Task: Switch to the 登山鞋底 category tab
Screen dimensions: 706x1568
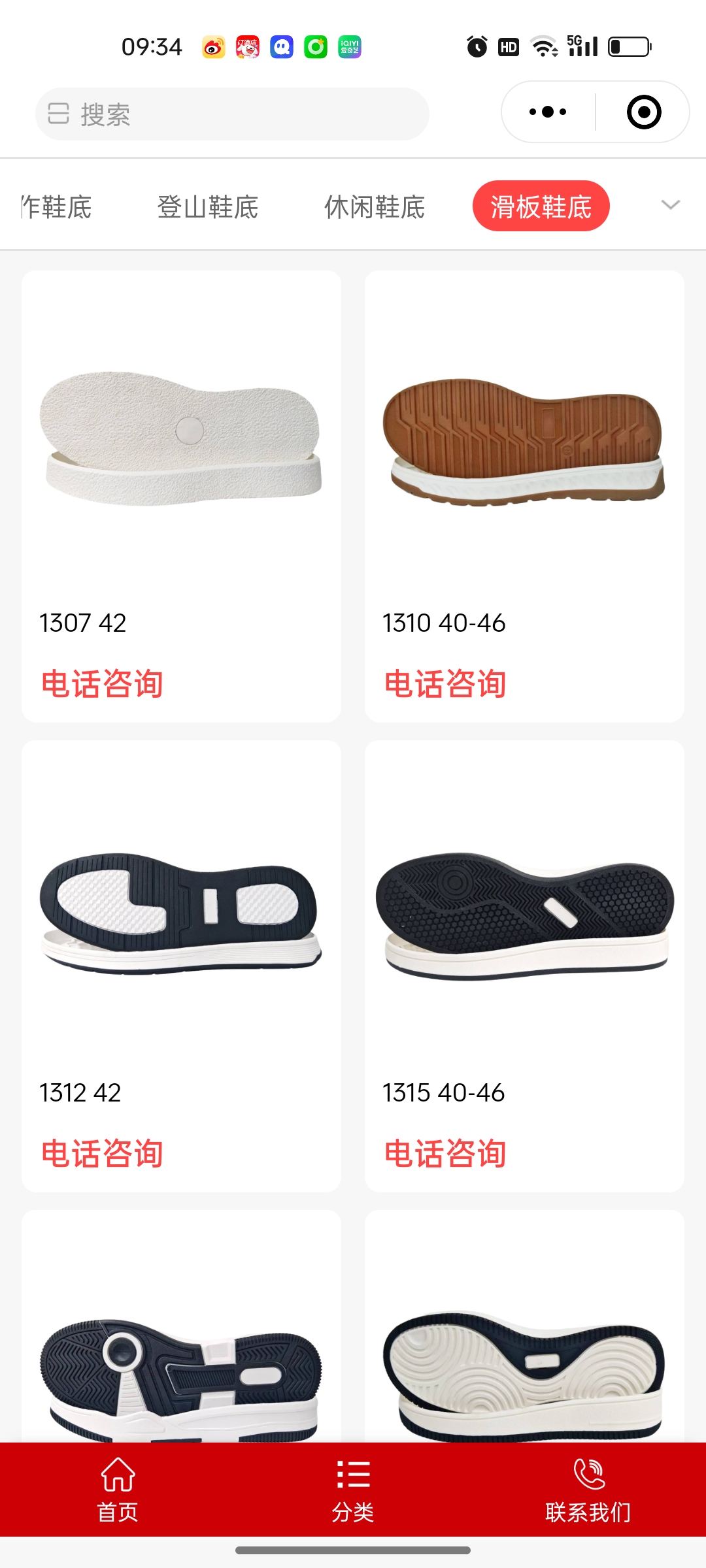Action: coord(208,207)
